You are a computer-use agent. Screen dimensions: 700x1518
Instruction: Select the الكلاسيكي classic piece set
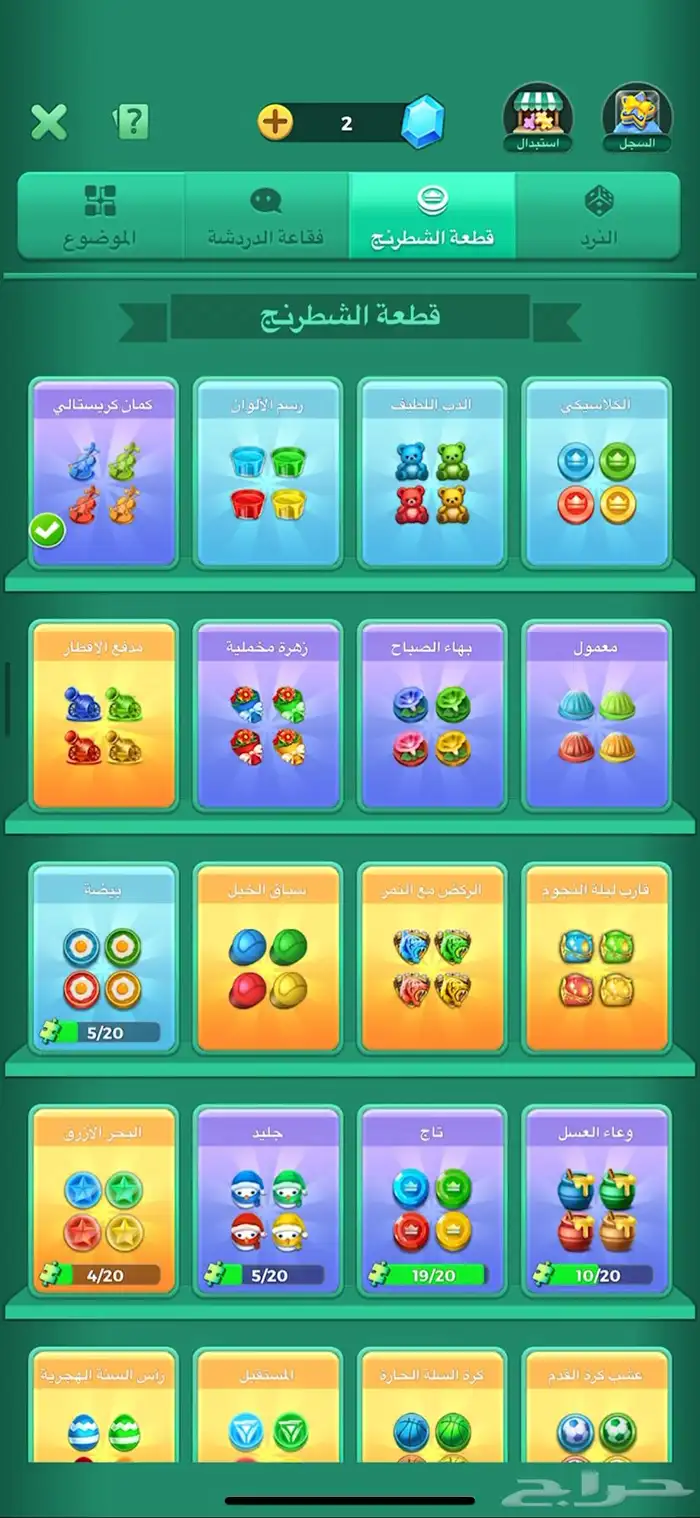point(596,472)
